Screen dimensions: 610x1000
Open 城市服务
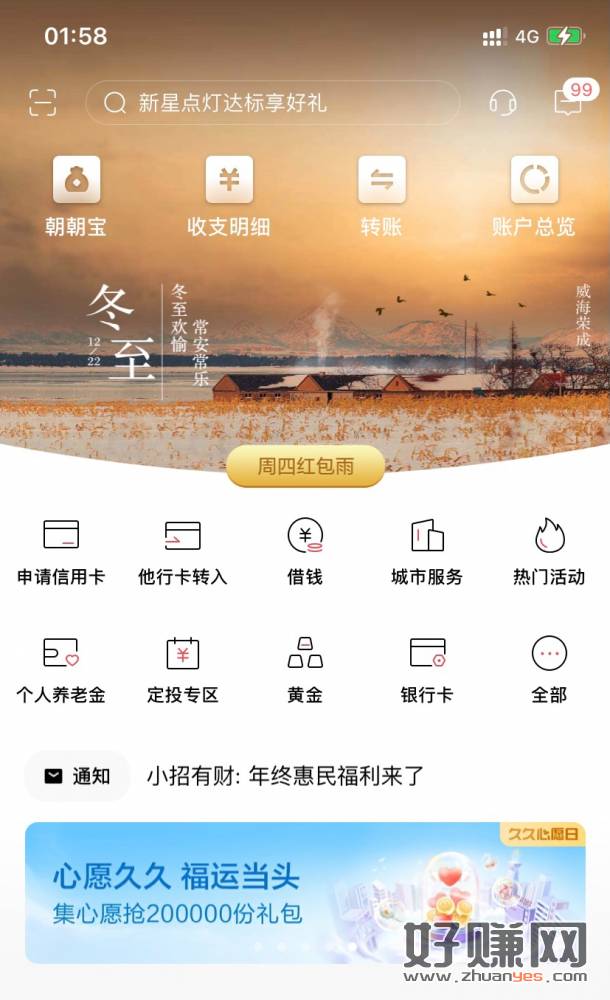click(x=427, y=552)
